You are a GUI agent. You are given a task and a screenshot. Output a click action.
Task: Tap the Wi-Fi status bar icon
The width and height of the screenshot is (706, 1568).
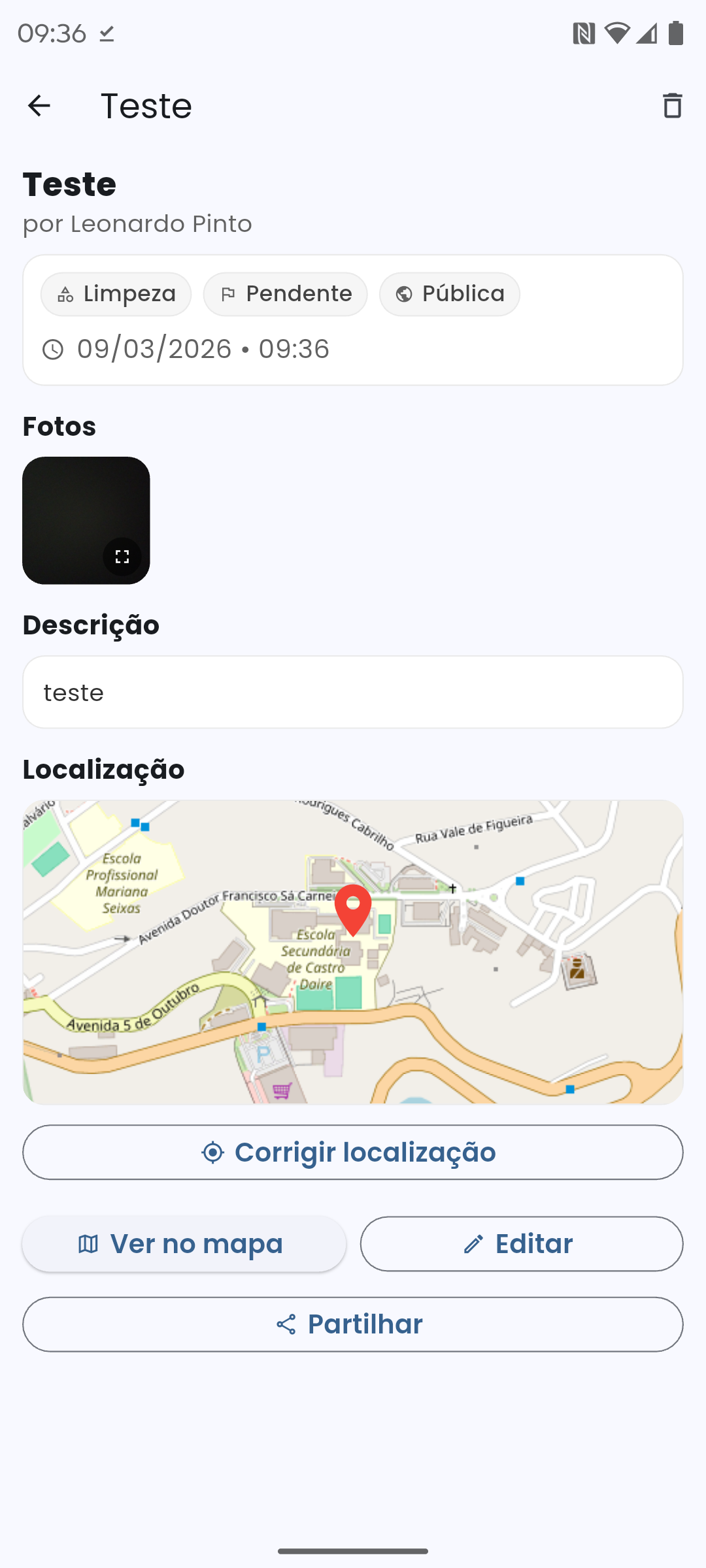tap(618, 33)
